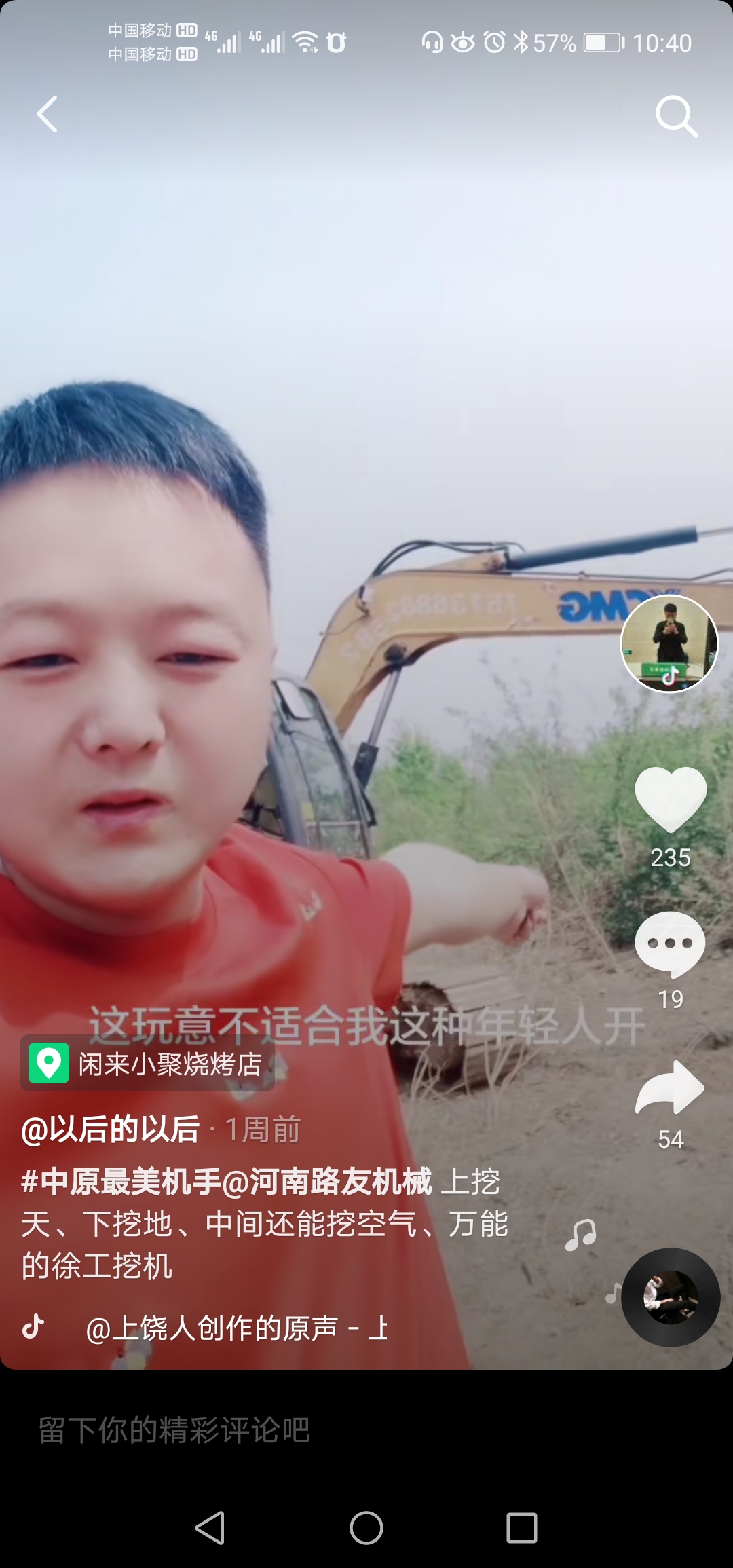Open the original sound @上饶人创作的原声
This screenshot has height=1568, width=733.
coord(236,1328)
